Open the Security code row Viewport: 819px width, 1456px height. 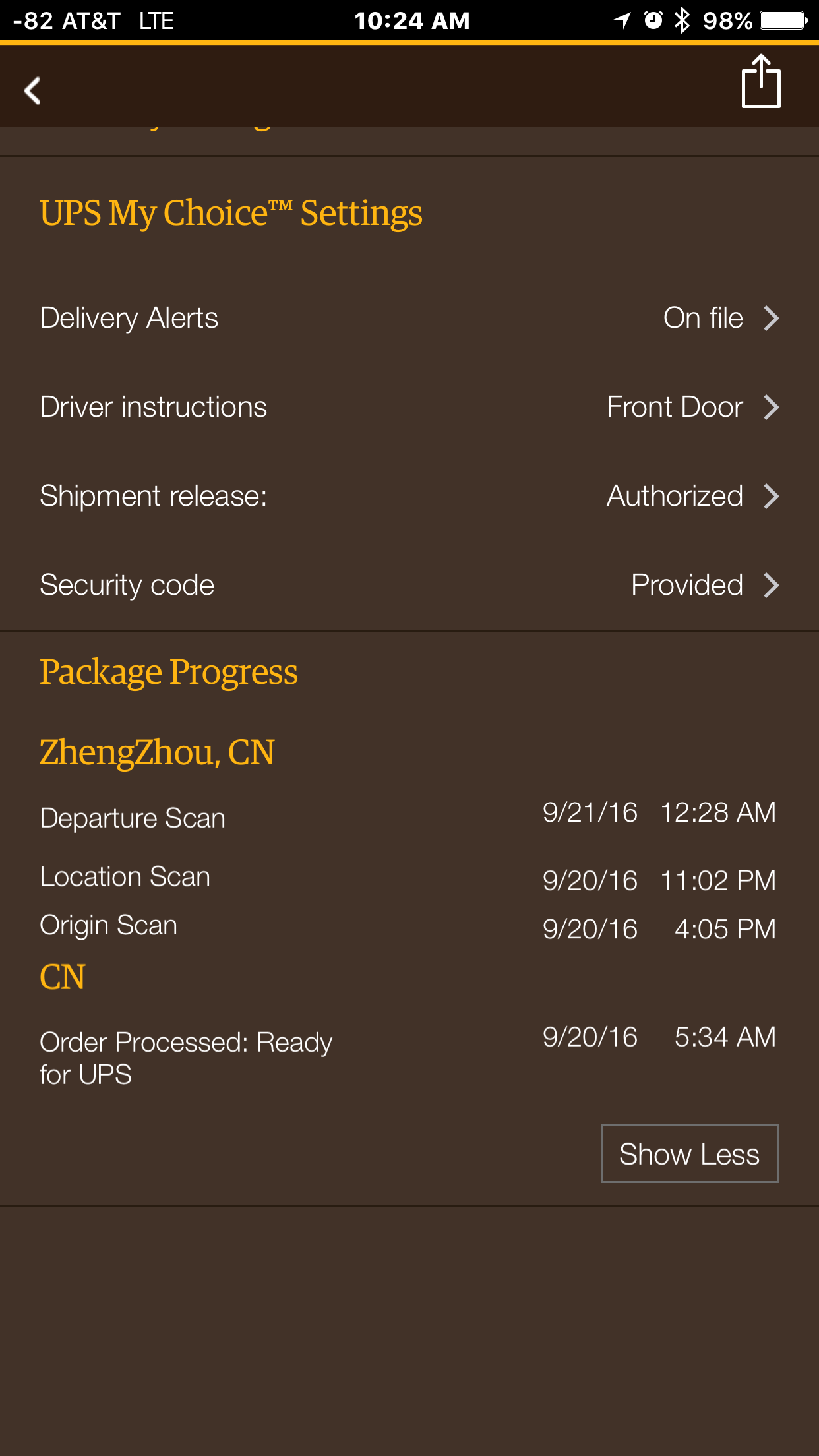pyautogui.click(x=409, y=585)
